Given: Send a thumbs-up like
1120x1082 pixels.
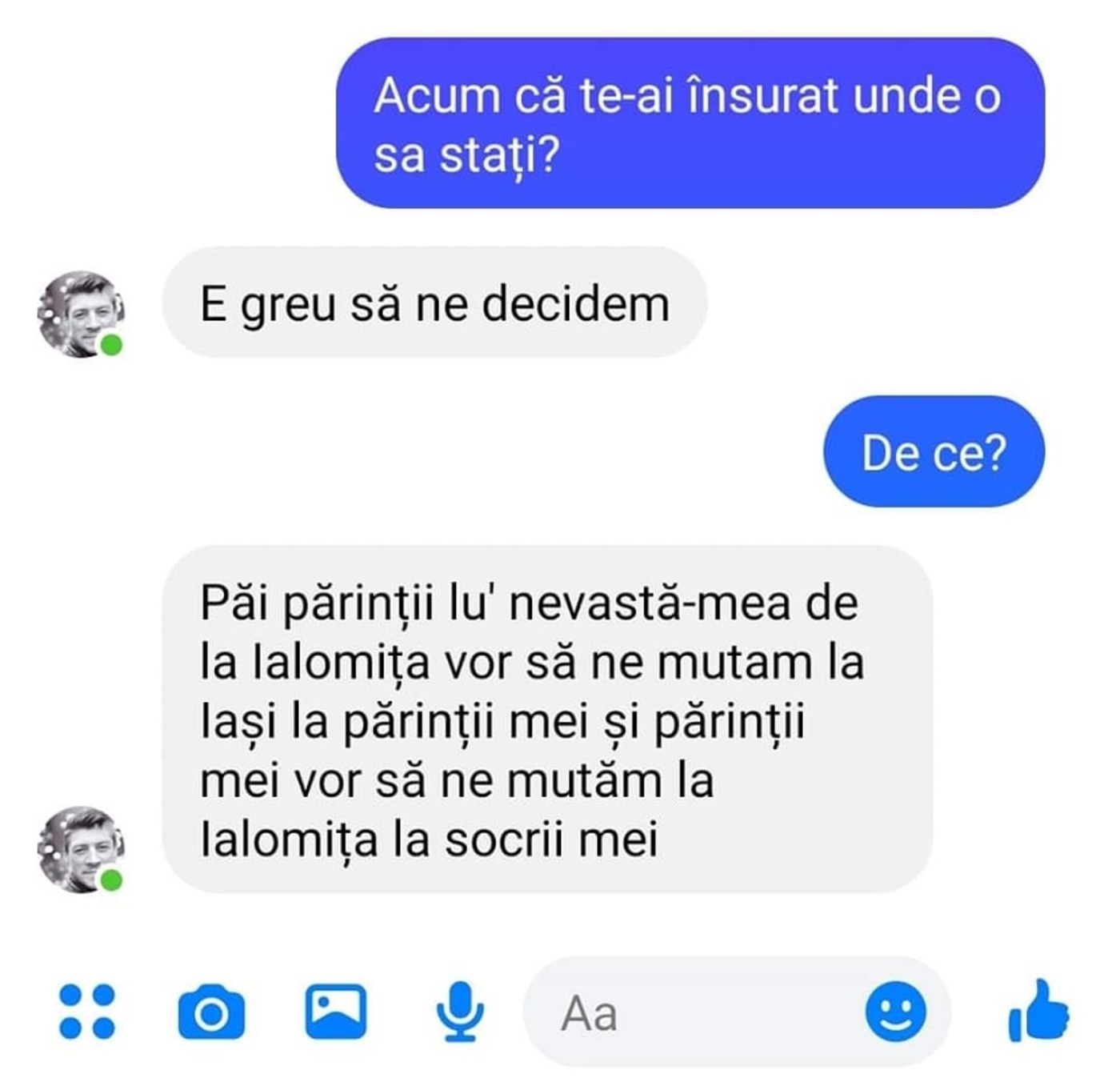Looking at the screenshot, I should point(1038,1012).
